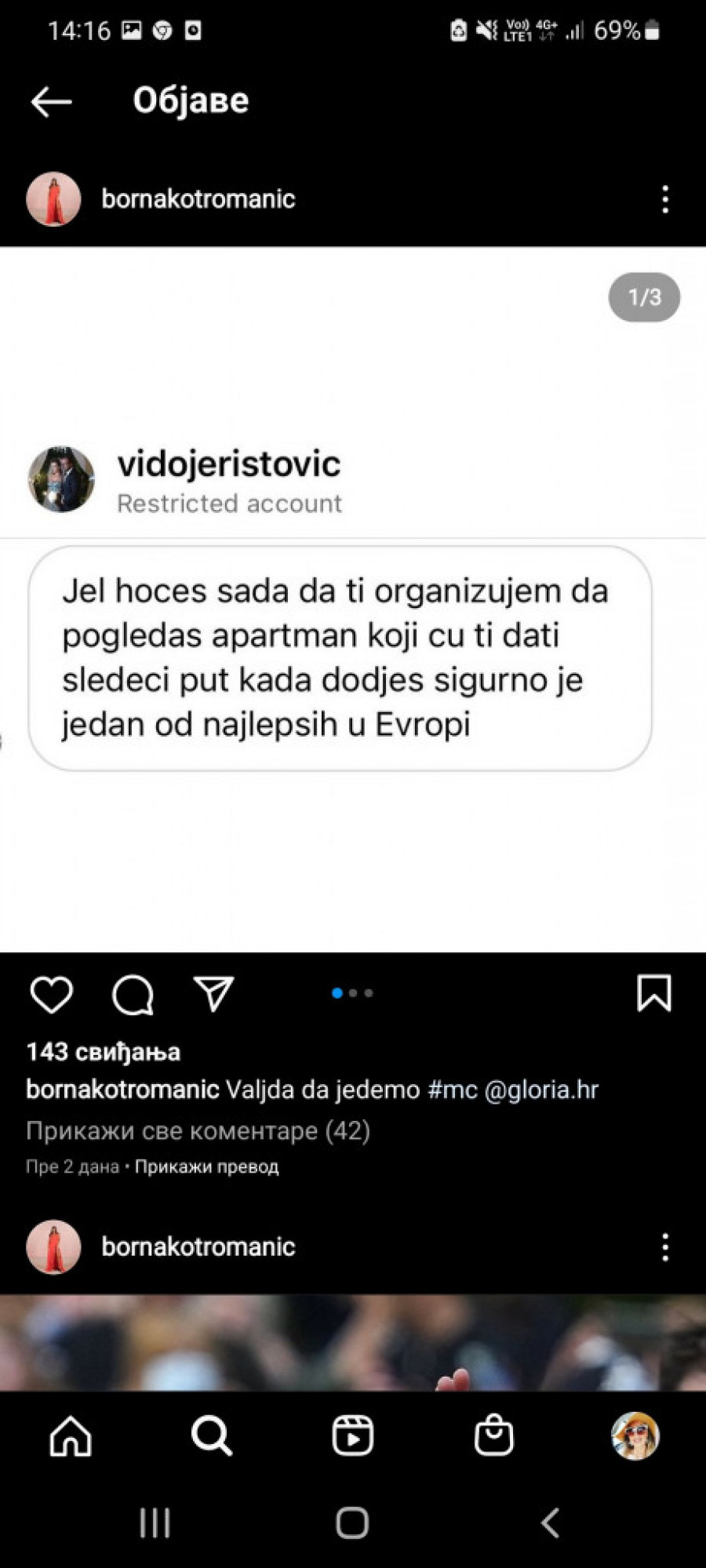Open the @gloria.hr mention
This screenshot has height=1568, width=706.
coord(541,1090)
